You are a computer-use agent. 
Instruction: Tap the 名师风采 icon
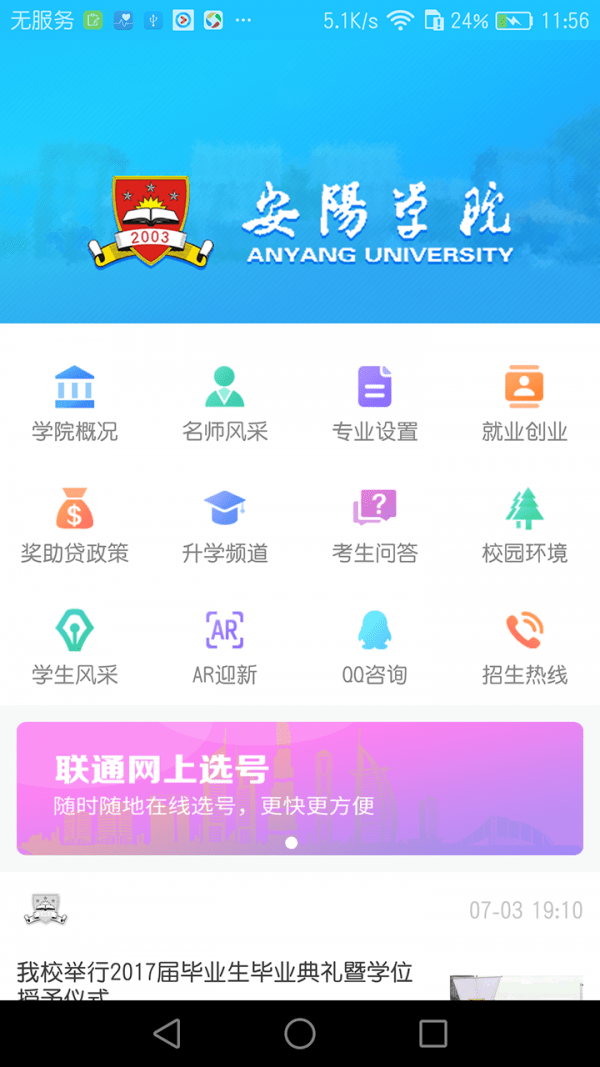(x=225, y=403)
